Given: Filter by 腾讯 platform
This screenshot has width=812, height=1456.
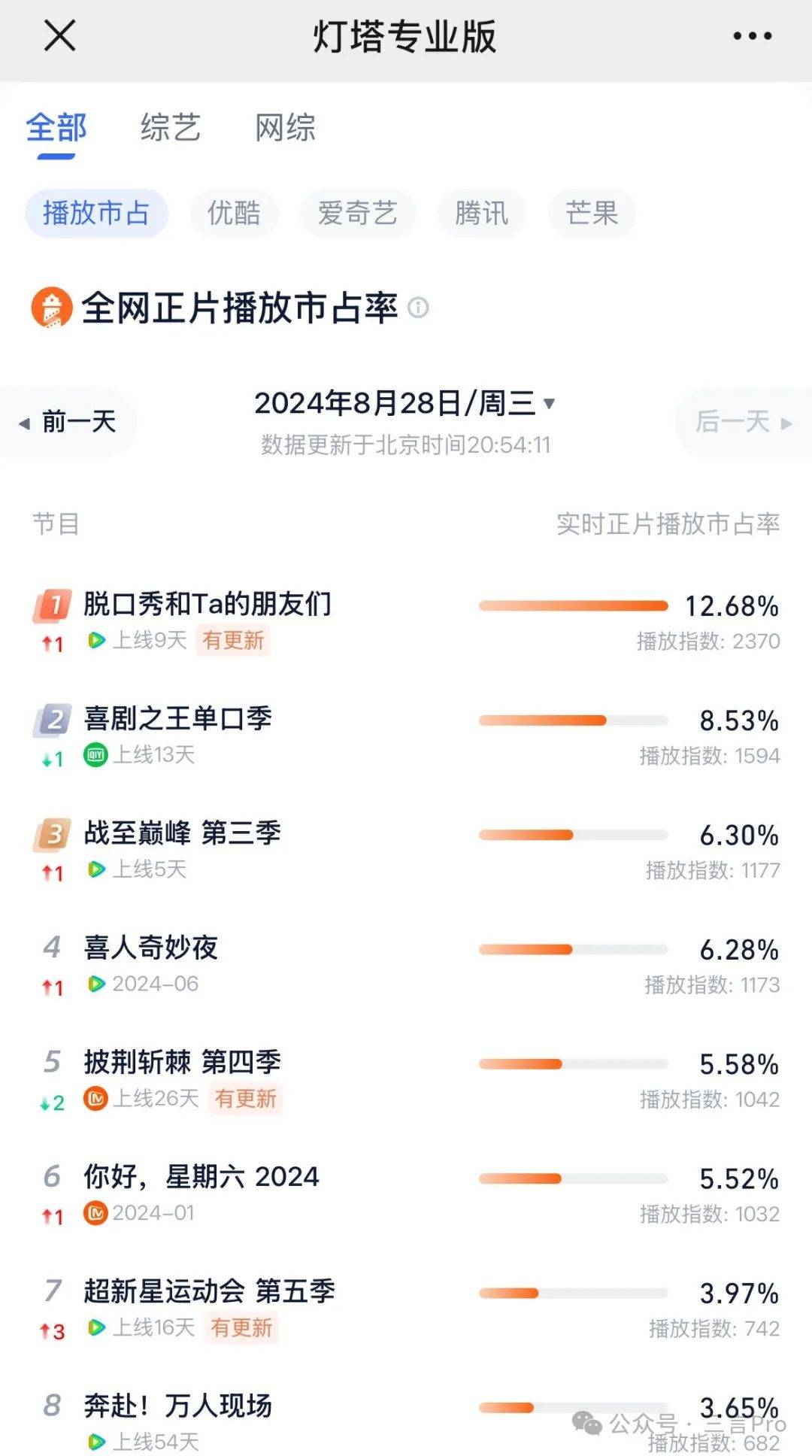Looking at the screenshot, I should tap(481, 213).
